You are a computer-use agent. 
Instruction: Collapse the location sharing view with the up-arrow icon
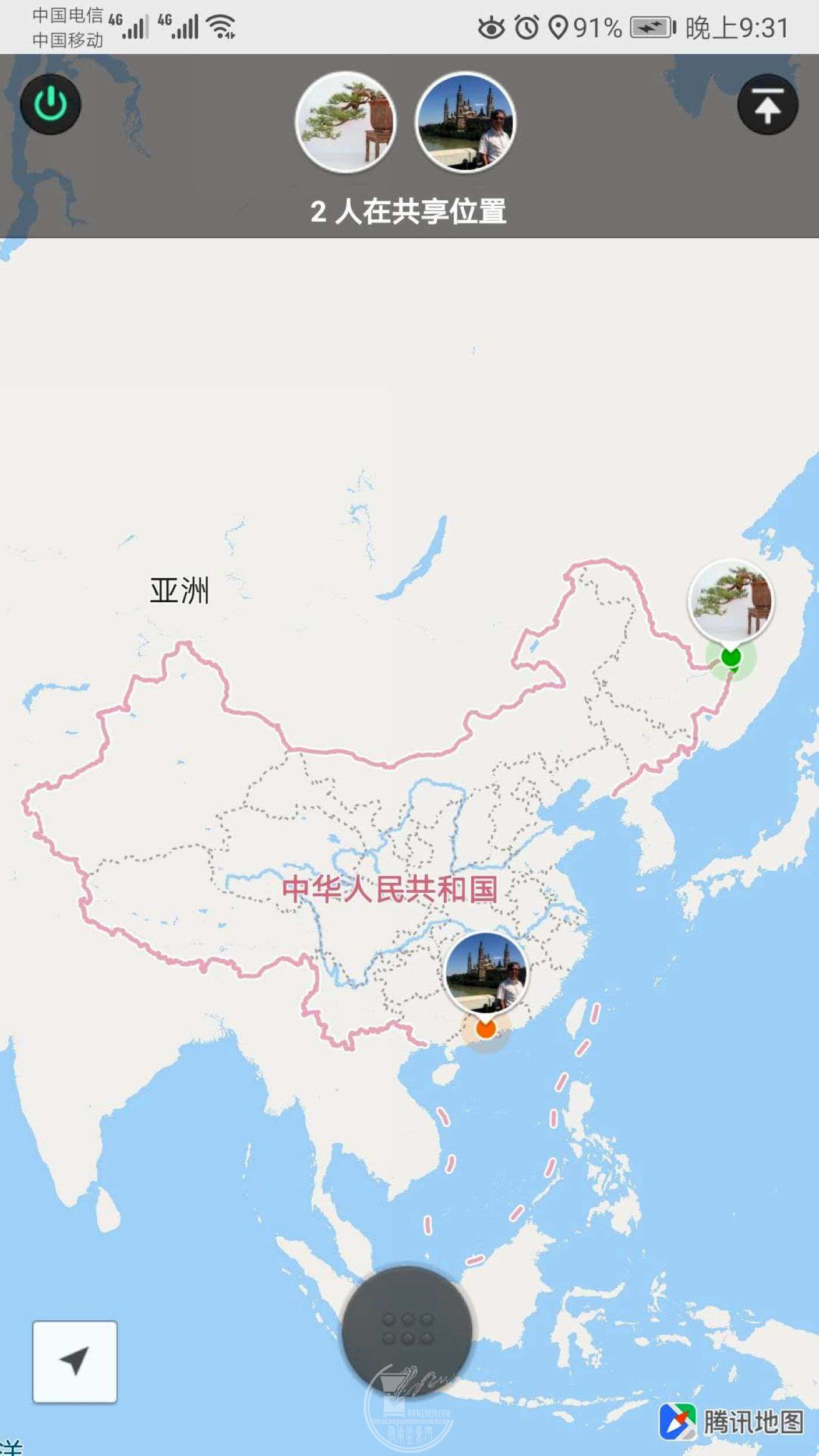[x=767, y=105]
